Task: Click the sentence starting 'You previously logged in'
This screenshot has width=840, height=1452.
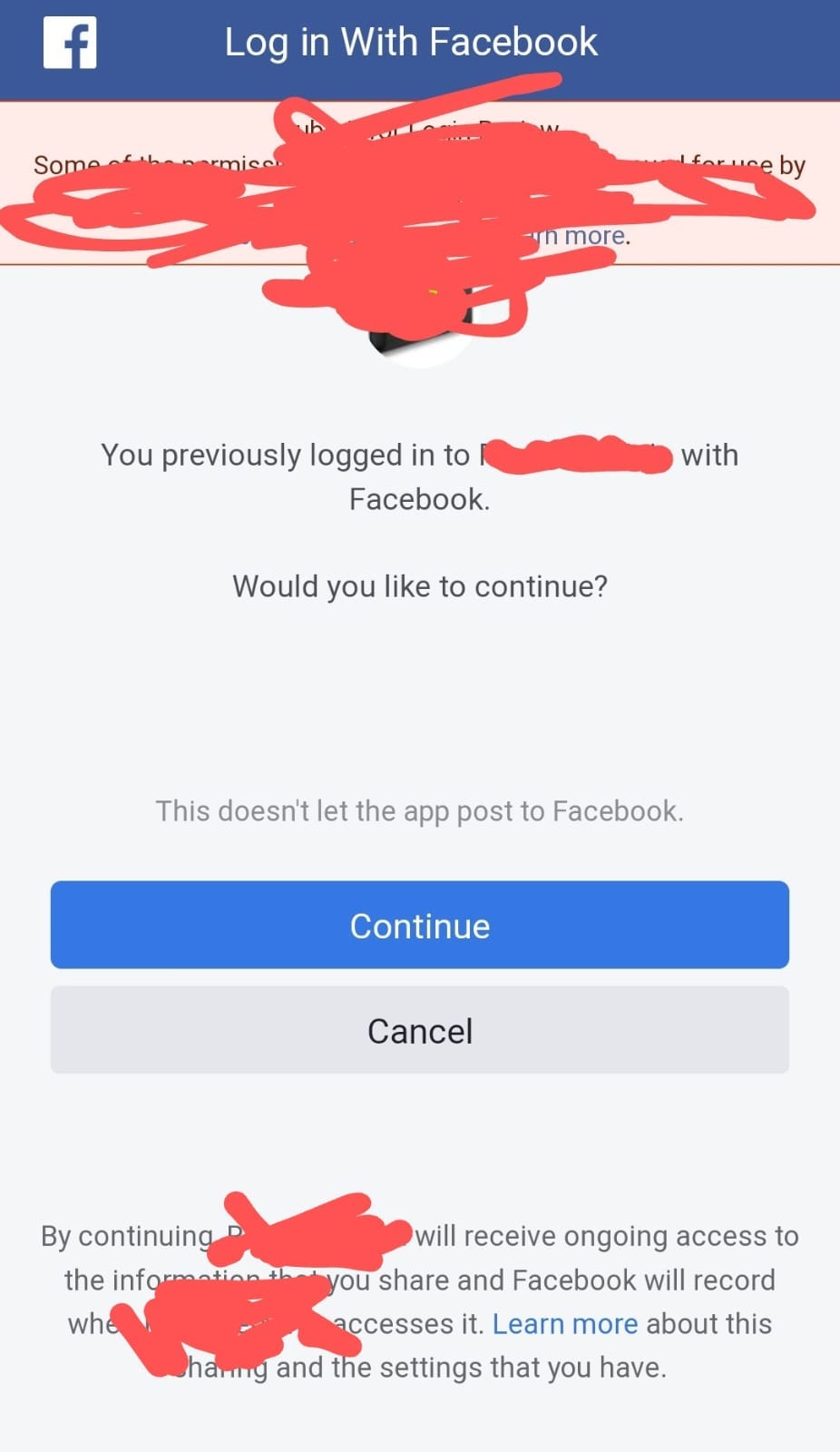Action: pos(272,455)
